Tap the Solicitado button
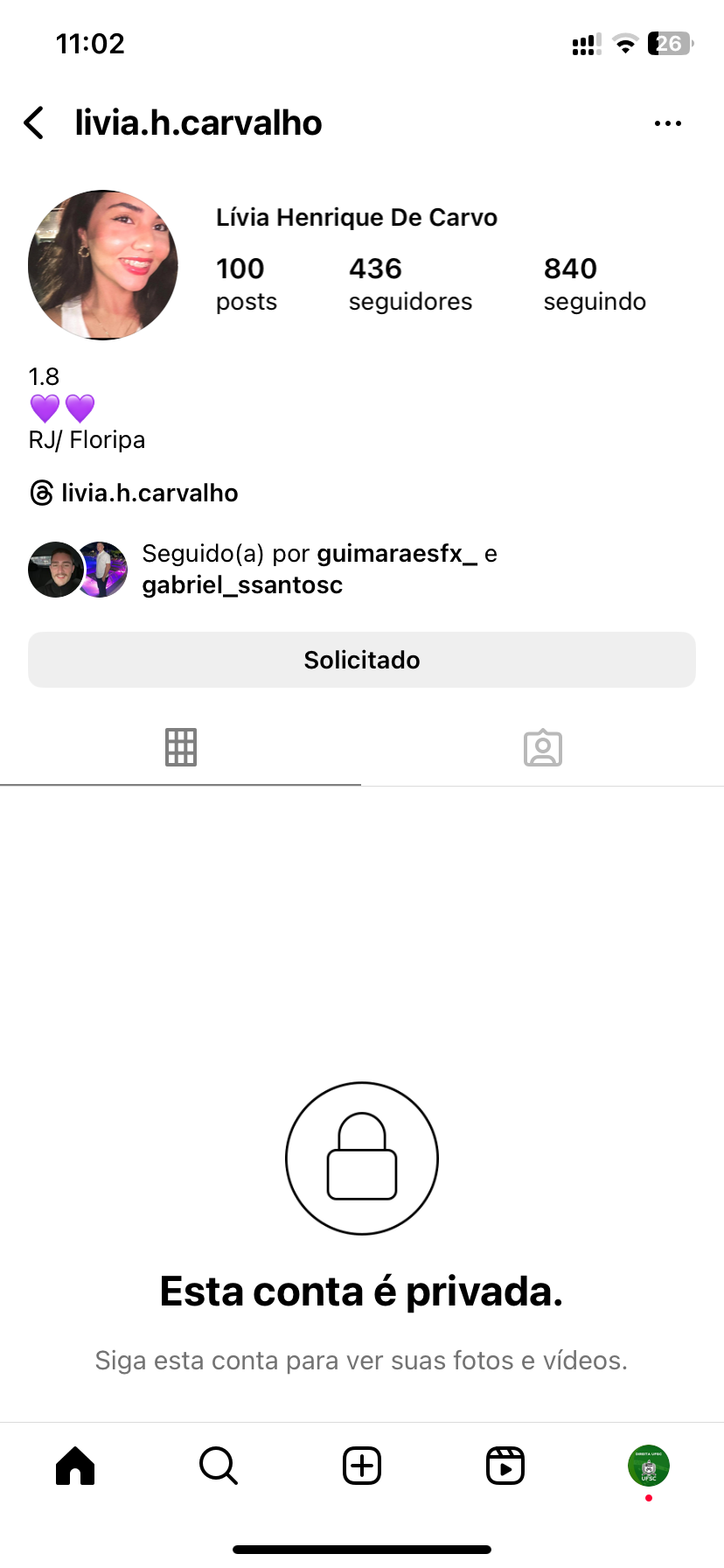 [x=362, y=660]
